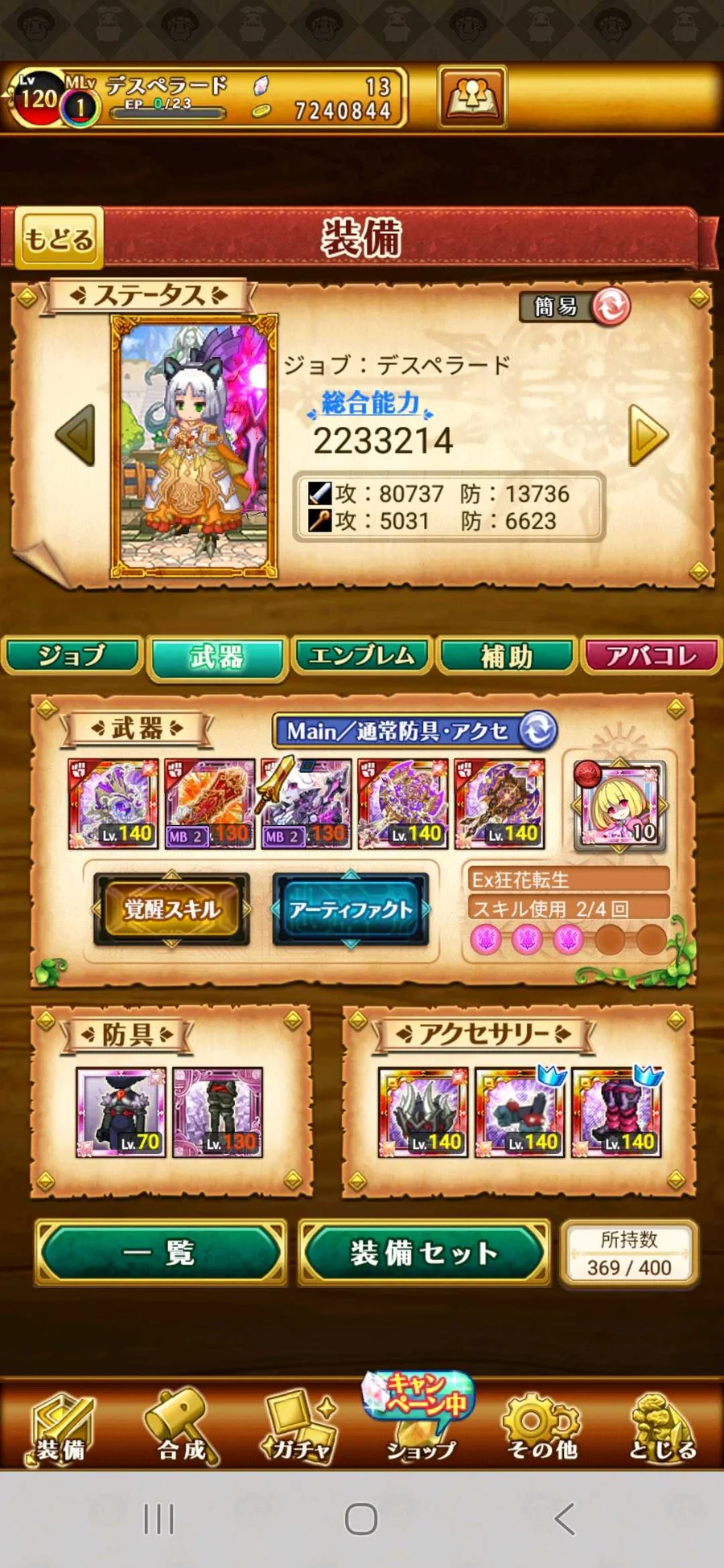Open the 覚醒スキル button
724x1568 pixels.
(x=171, y=909)
